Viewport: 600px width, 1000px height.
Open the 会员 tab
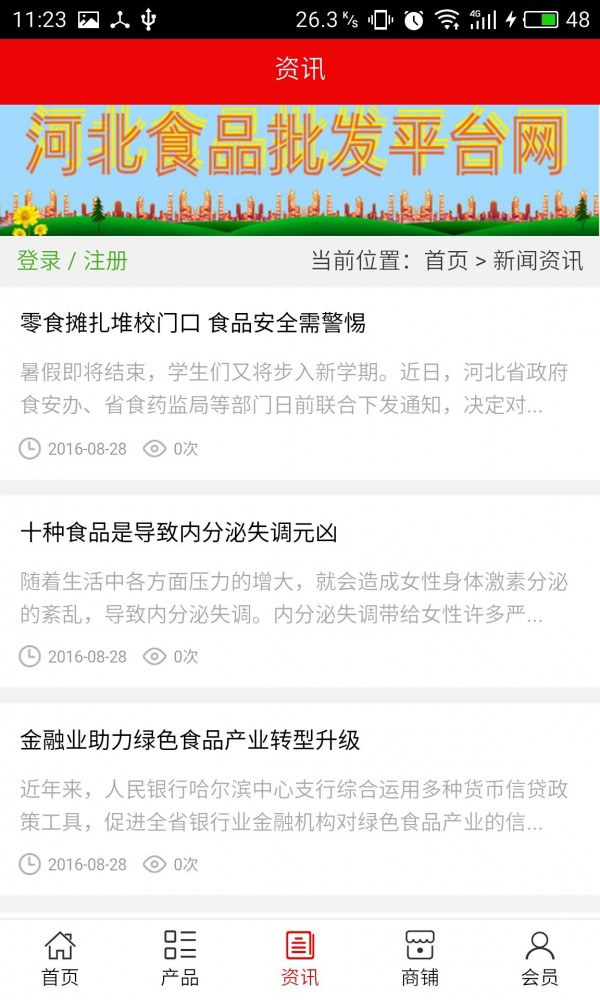click(540, 958)
